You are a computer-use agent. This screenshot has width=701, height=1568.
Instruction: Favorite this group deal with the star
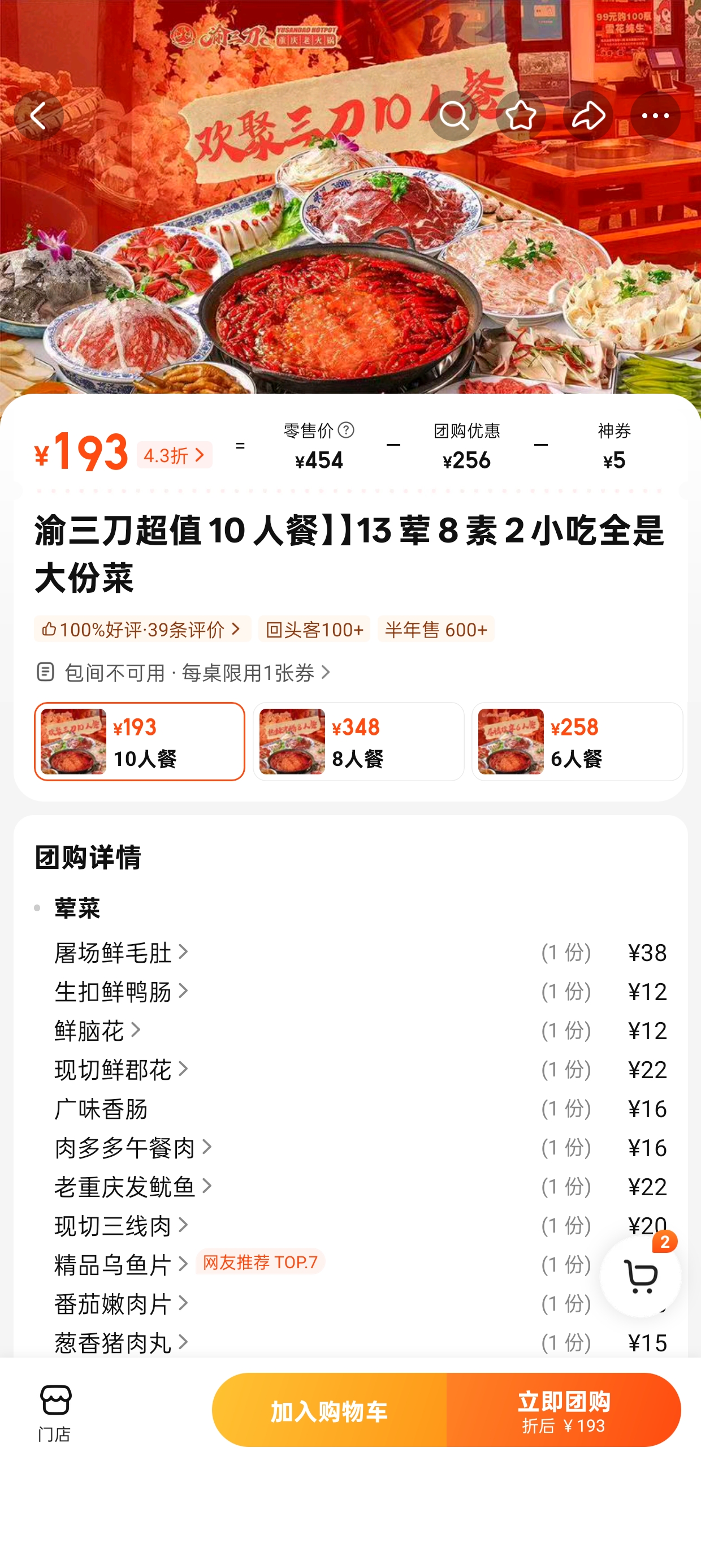point(521,115)
